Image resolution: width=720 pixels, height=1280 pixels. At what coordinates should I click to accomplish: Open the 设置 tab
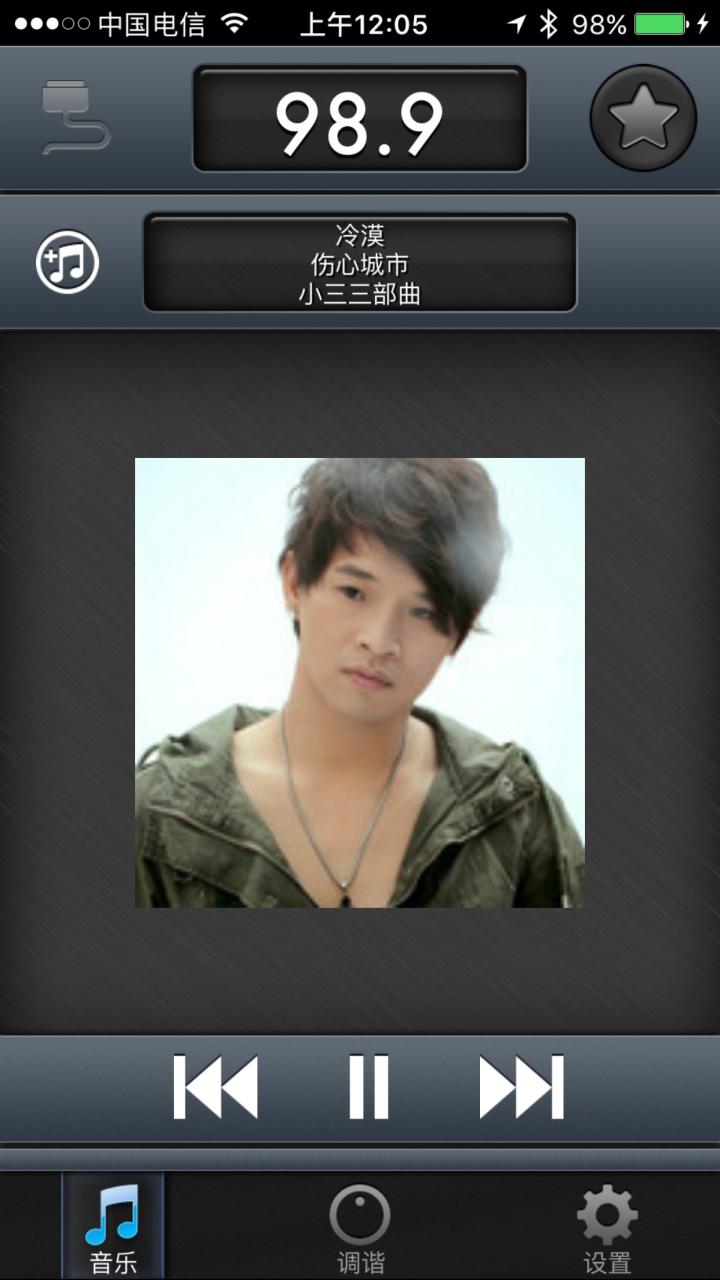607,1228
